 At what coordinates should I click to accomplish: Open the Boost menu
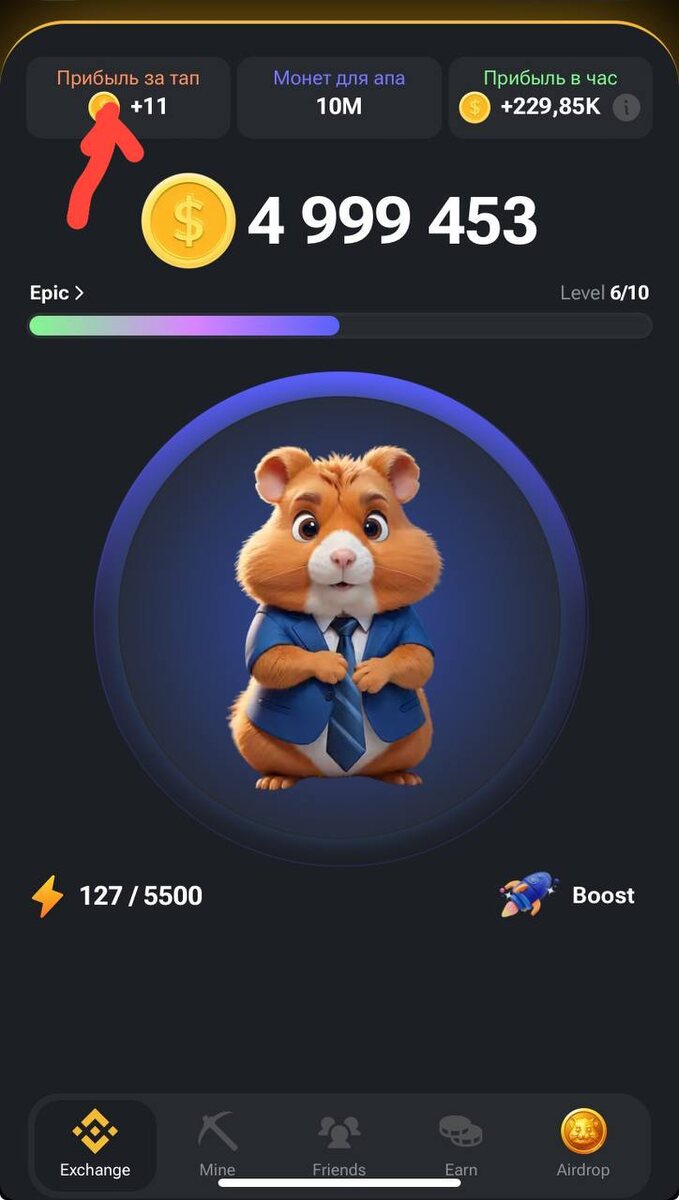click(x=568, y=895)
